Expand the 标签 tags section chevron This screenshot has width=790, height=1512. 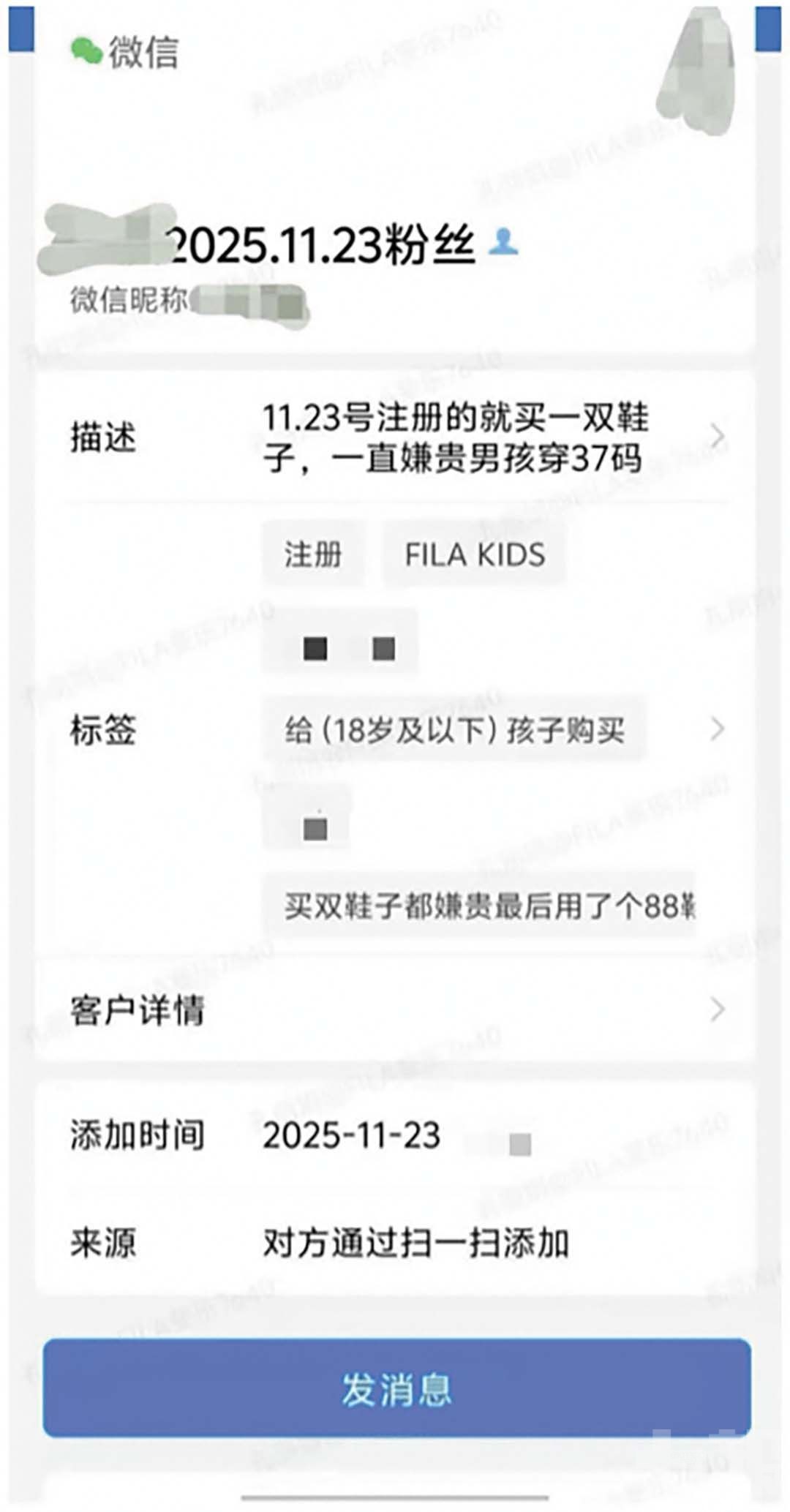[719, 727]
